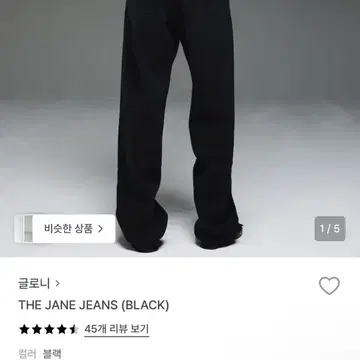Add THE JANE JEANS to wishlist heart
The image size is (360, 360).
(x=329, y=286)
